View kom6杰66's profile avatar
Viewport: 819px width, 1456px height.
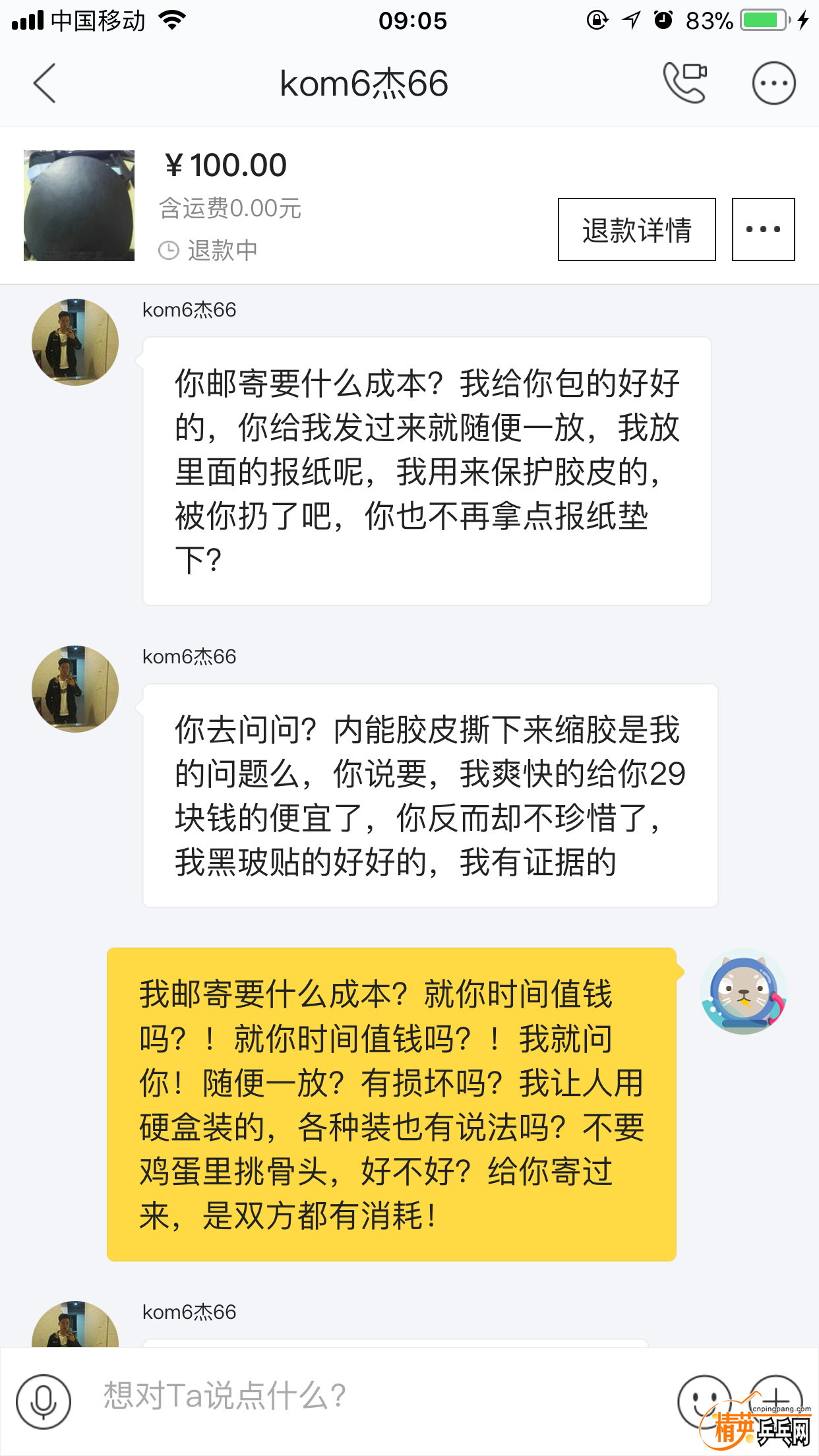point(75,342)
